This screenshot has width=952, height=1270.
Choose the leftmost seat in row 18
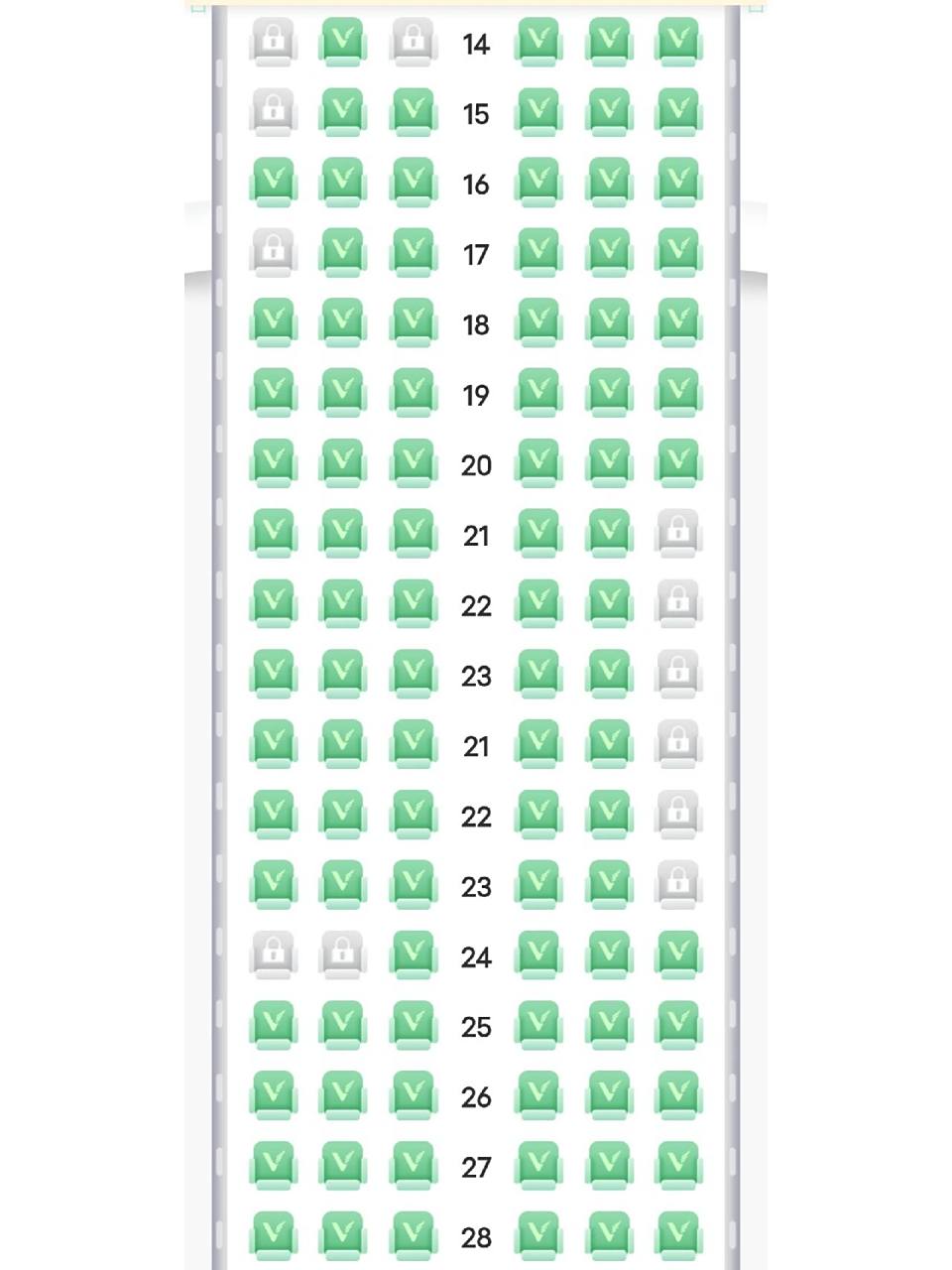click(x=273, y=323)
